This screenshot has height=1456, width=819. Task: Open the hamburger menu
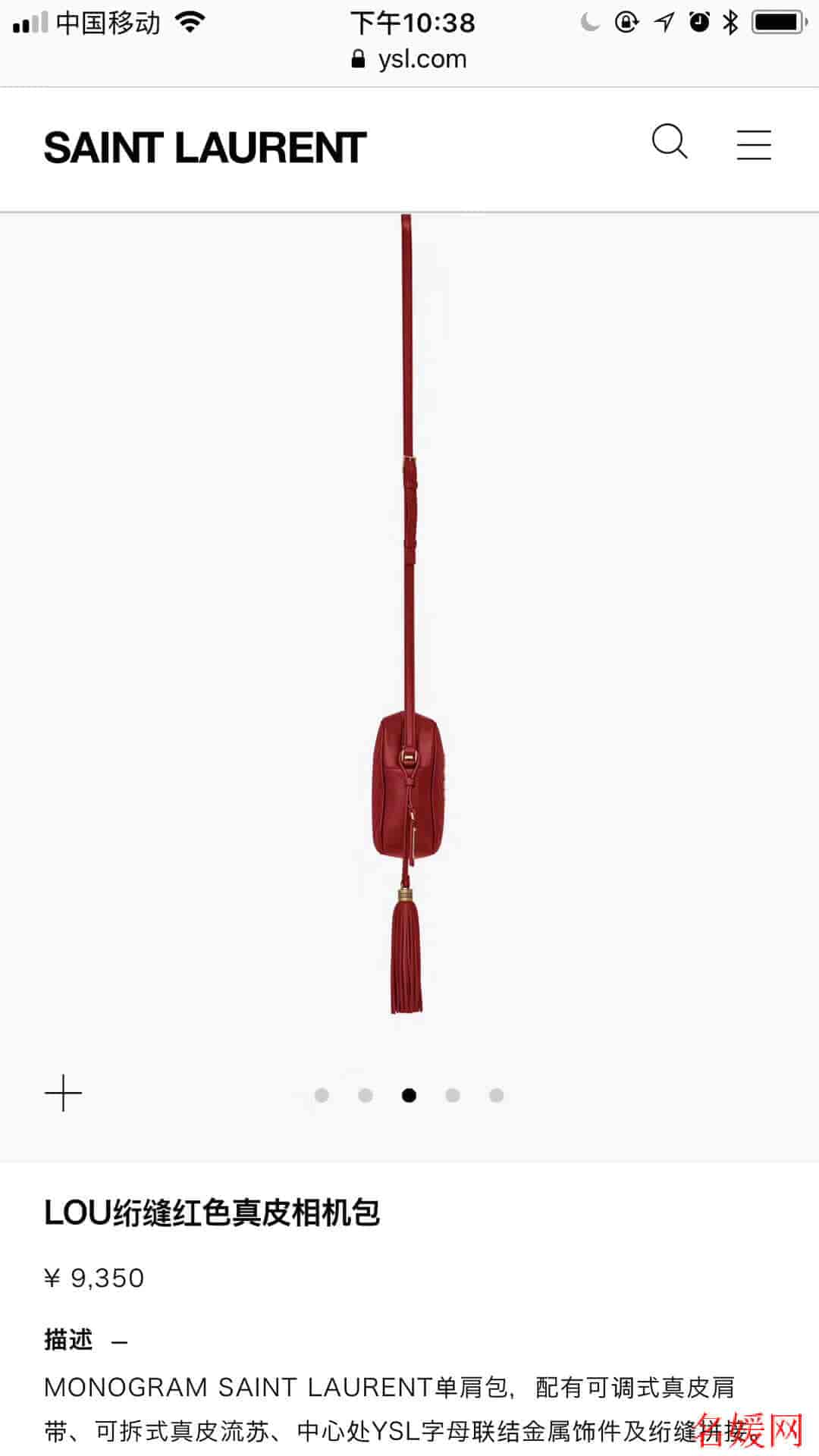[754, 144]
